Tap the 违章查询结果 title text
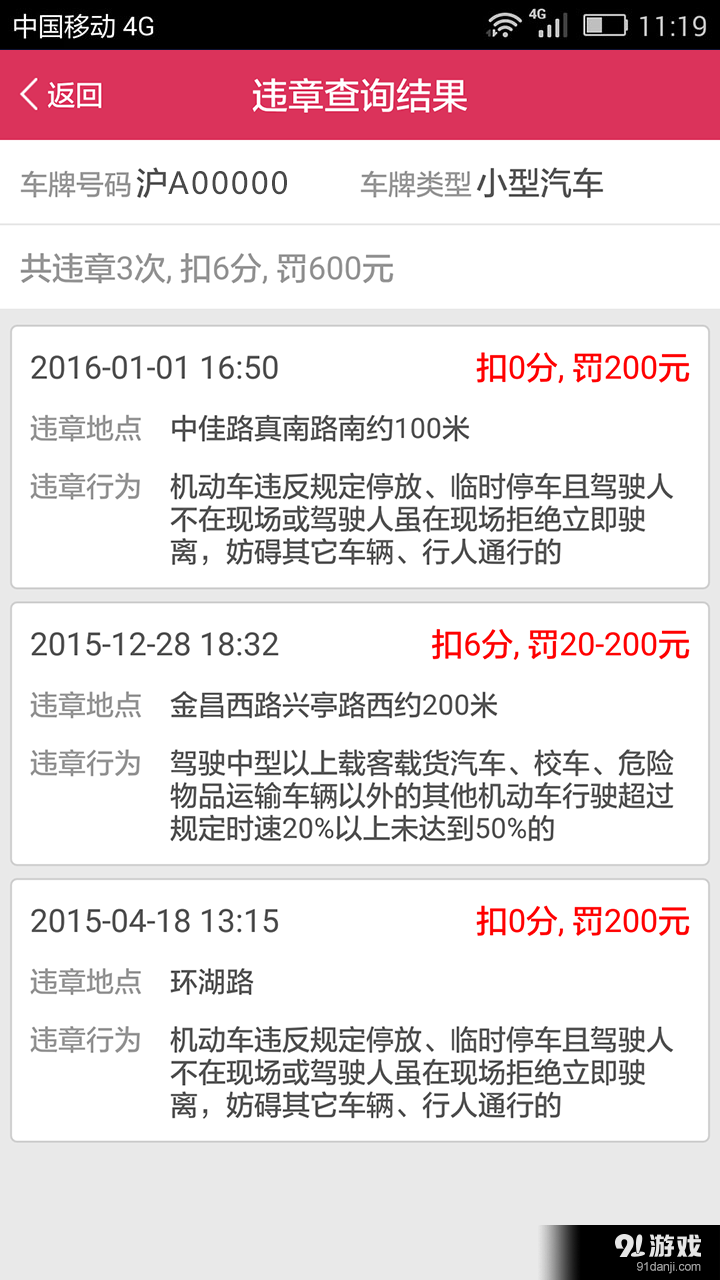 coord(360,95)
